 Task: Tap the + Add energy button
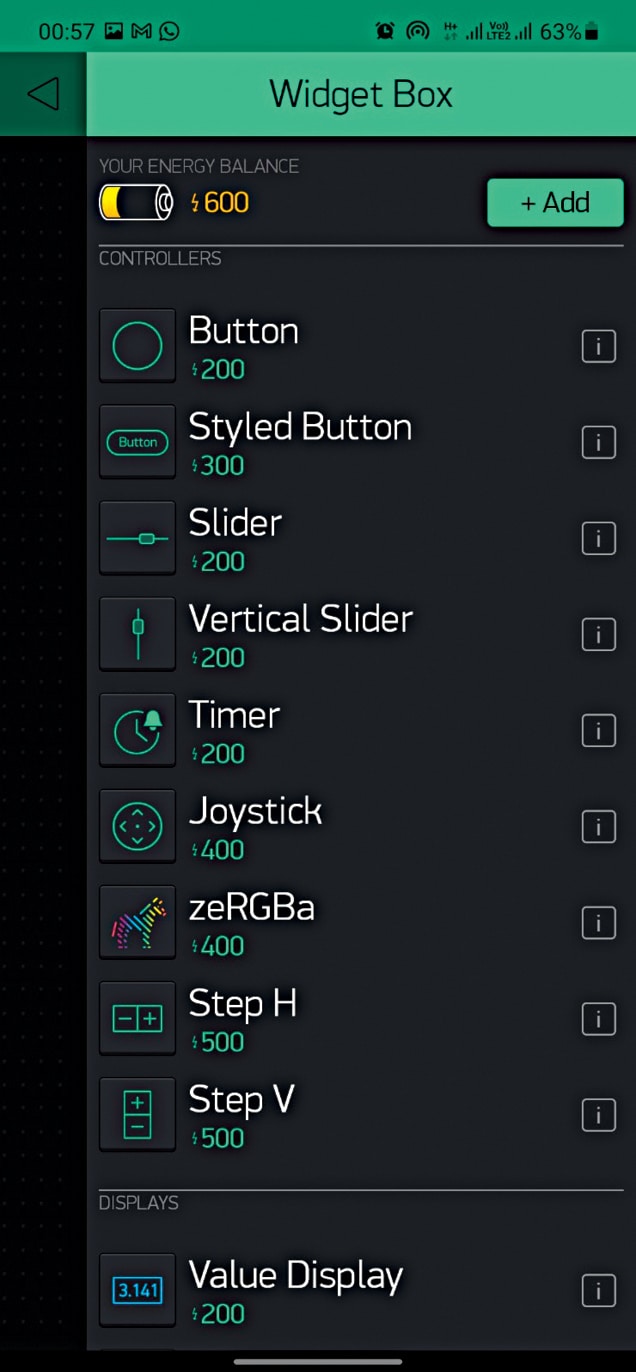point(555,203)
